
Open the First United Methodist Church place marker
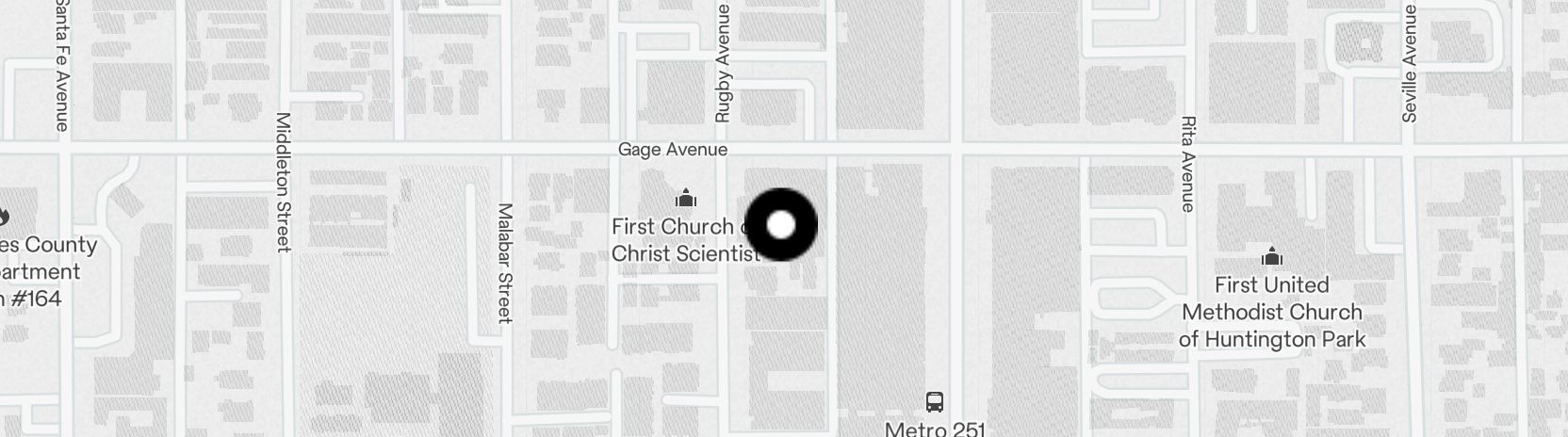pos(1271,256)
